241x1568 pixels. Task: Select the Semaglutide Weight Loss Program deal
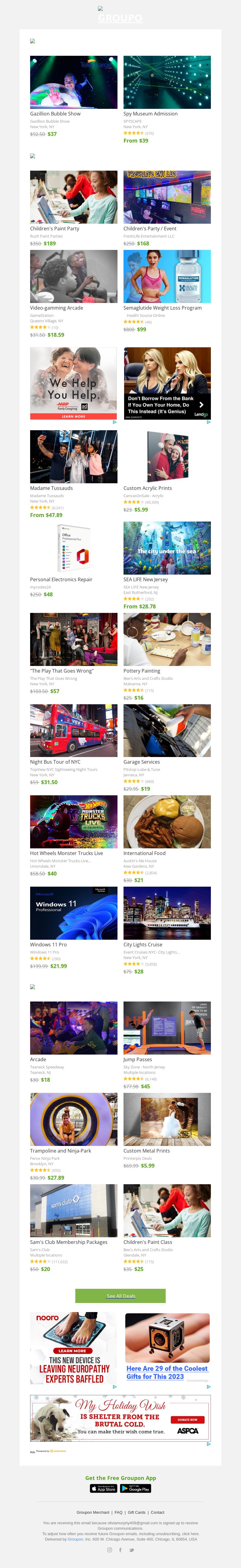[x=167, y=276]
